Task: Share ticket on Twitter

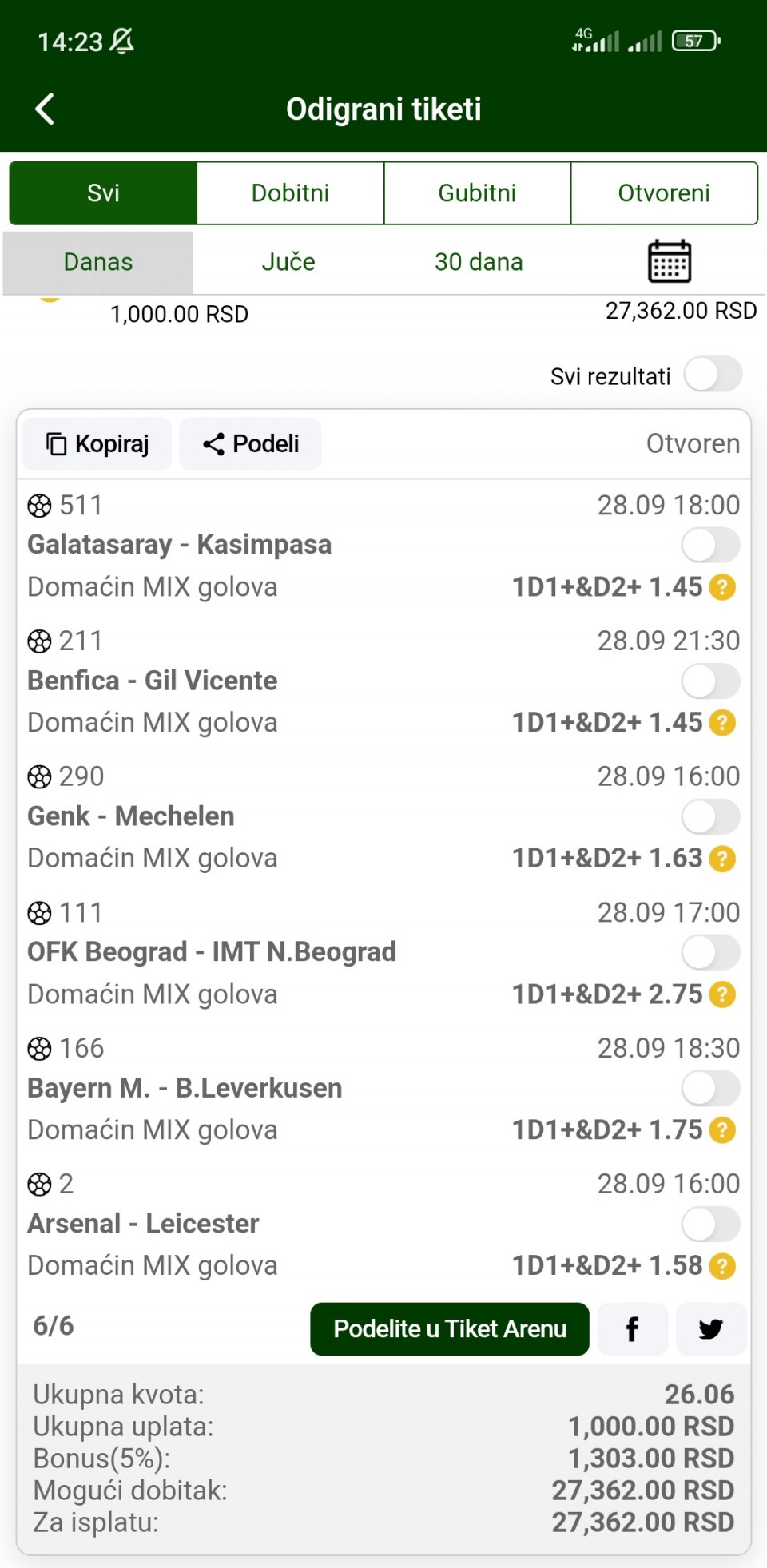Action: pos(710,1329)
